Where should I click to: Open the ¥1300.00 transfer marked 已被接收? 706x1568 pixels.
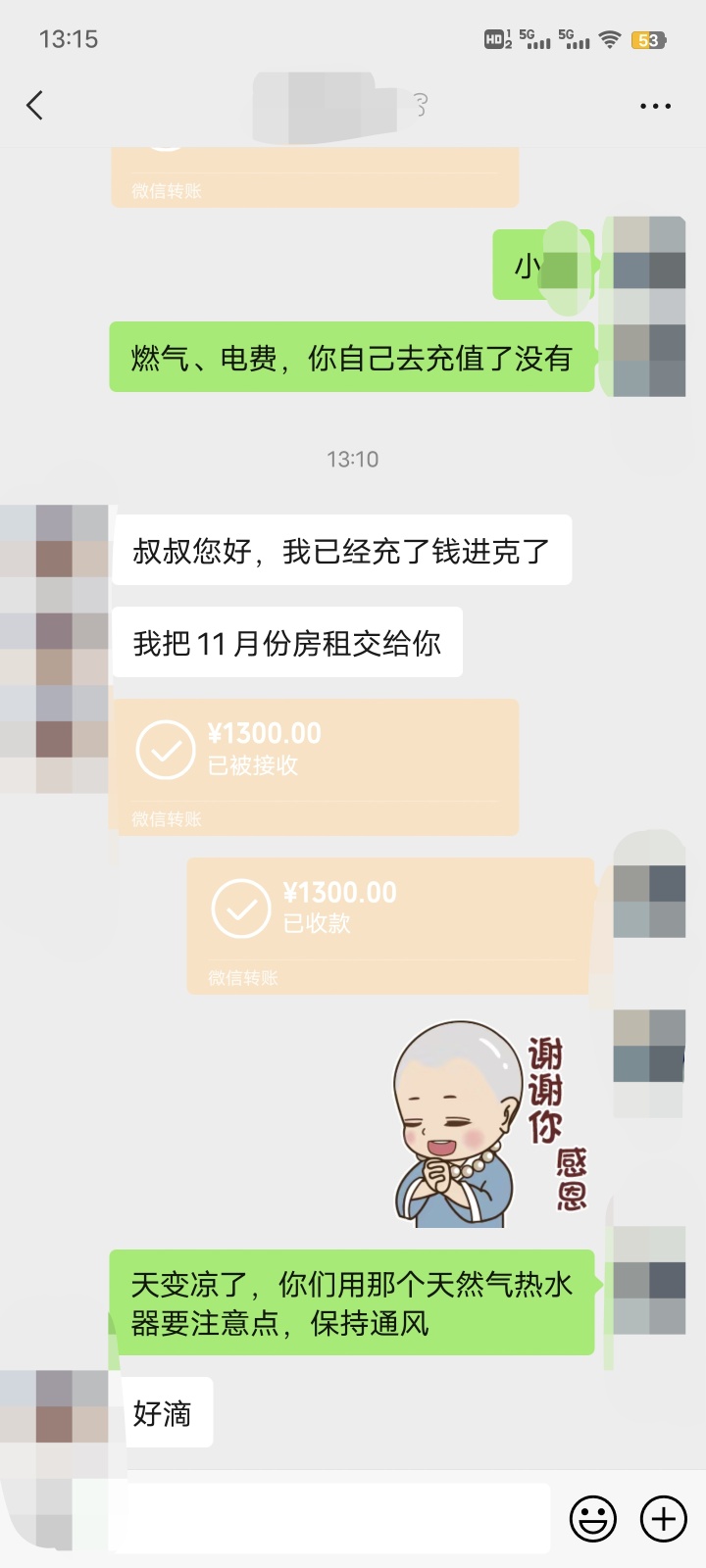click(x=314, y=766)
